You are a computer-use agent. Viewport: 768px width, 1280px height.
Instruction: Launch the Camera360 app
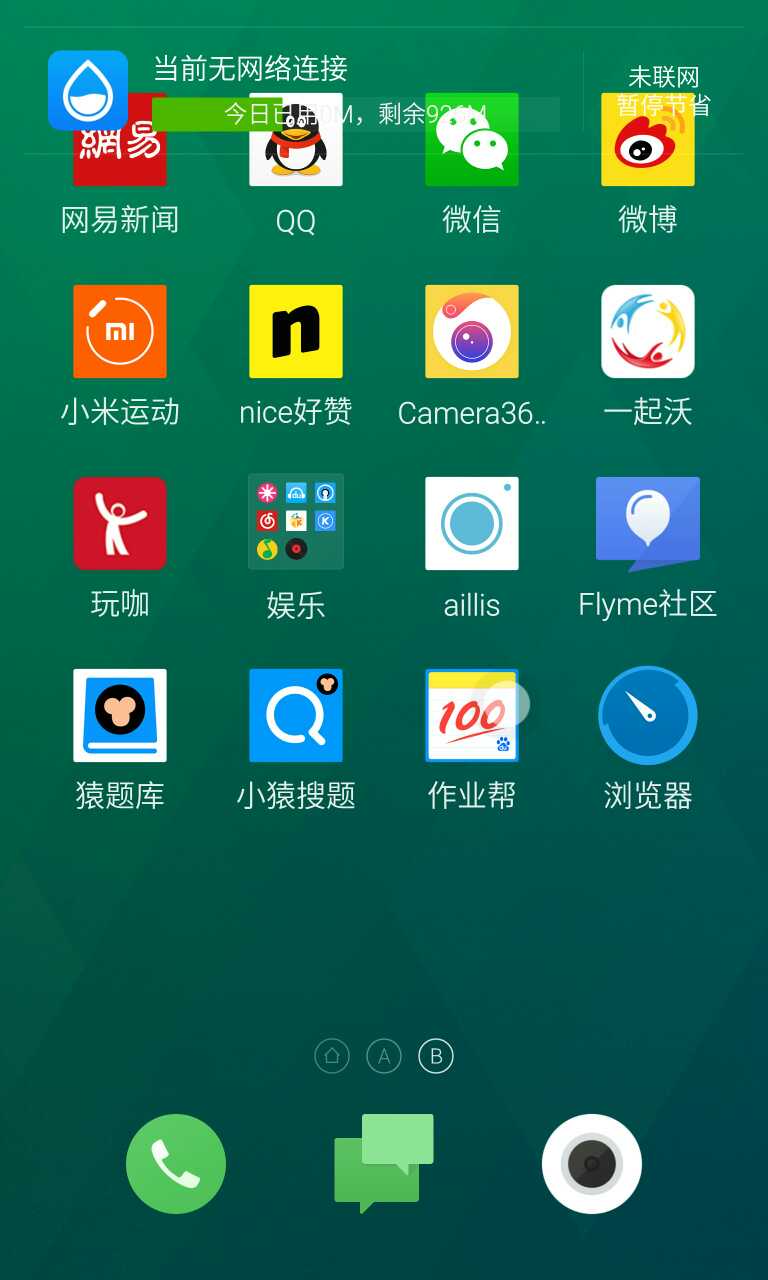472,332
